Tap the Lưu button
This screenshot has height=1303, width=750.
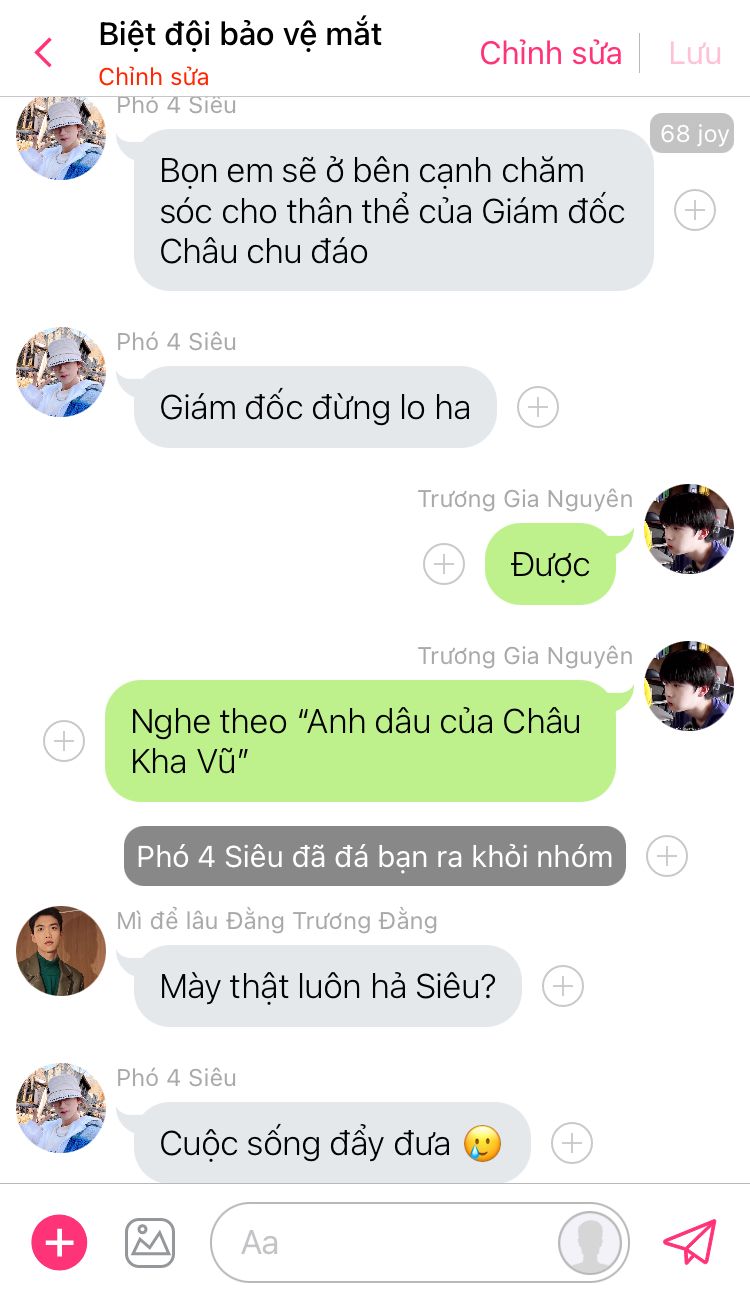[695, 53]
